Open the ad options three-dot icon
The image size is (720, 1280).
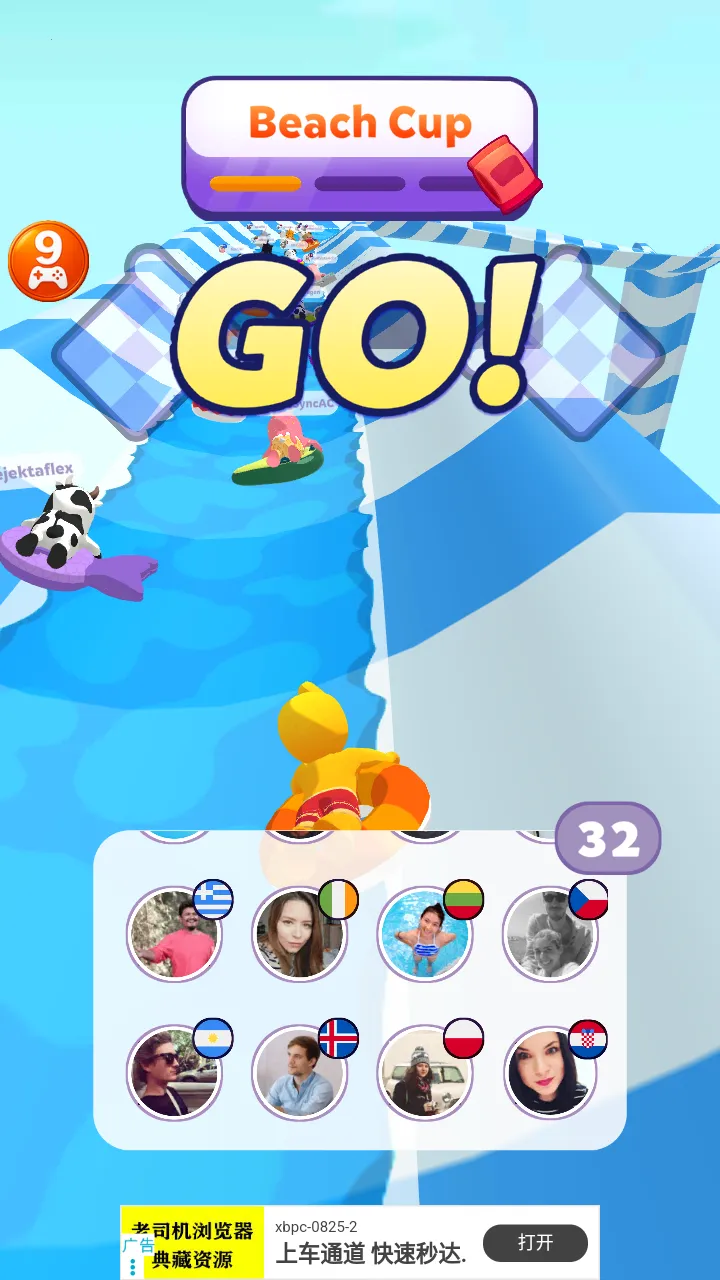tap(133, 1266)
